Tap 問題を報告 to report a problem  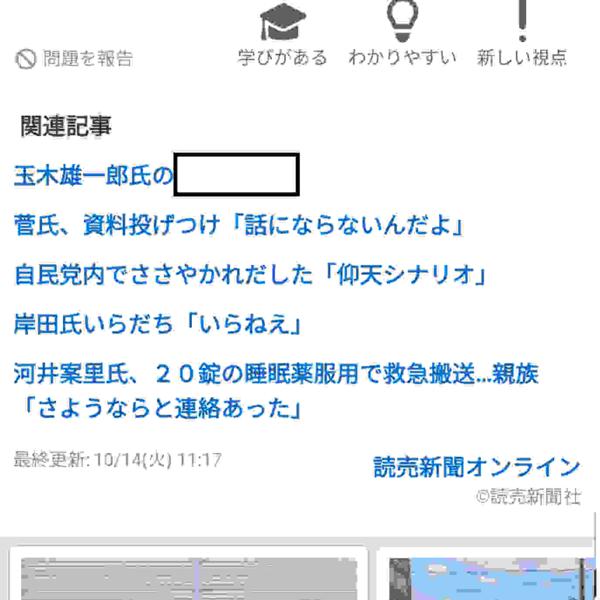[x=75, y=59]
